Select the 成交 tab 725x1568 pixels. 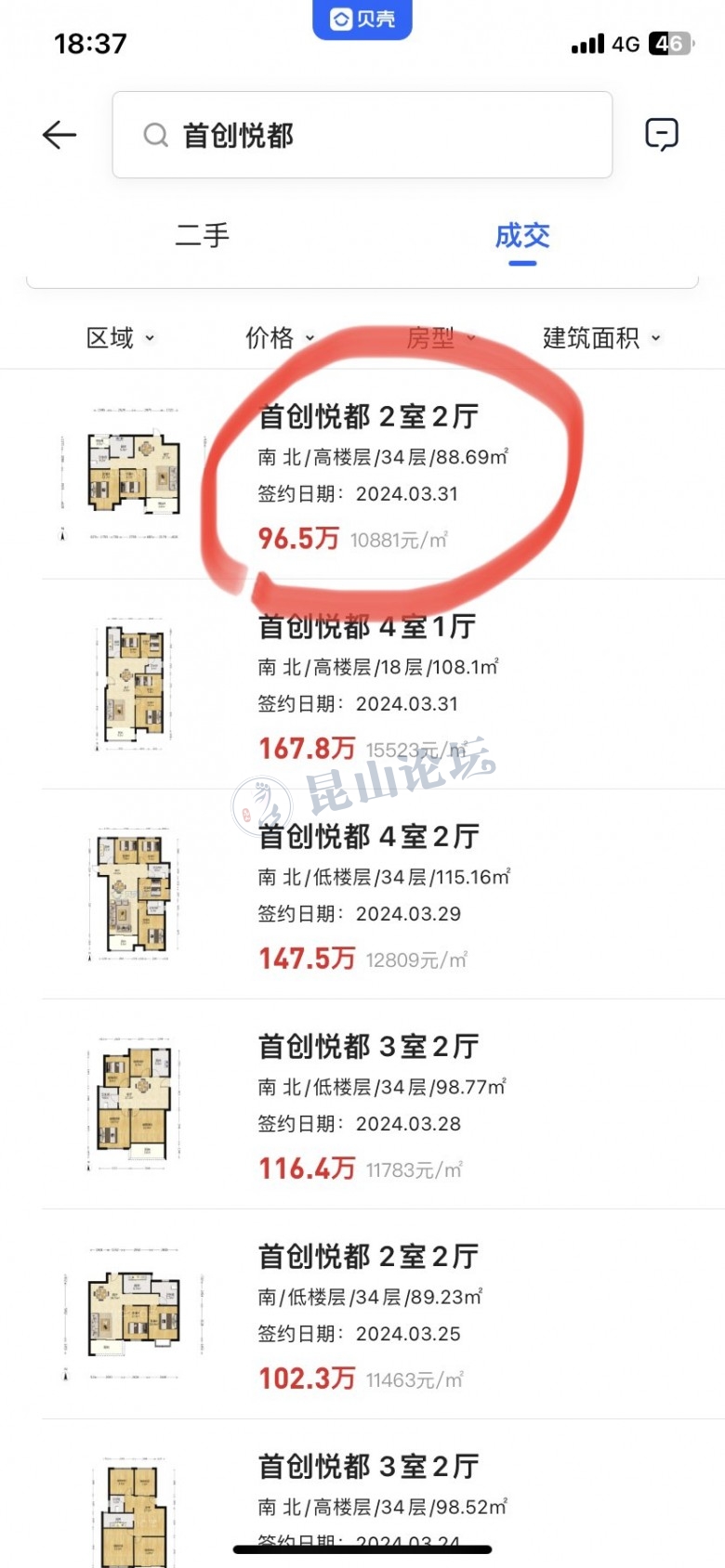pos(522,236)
